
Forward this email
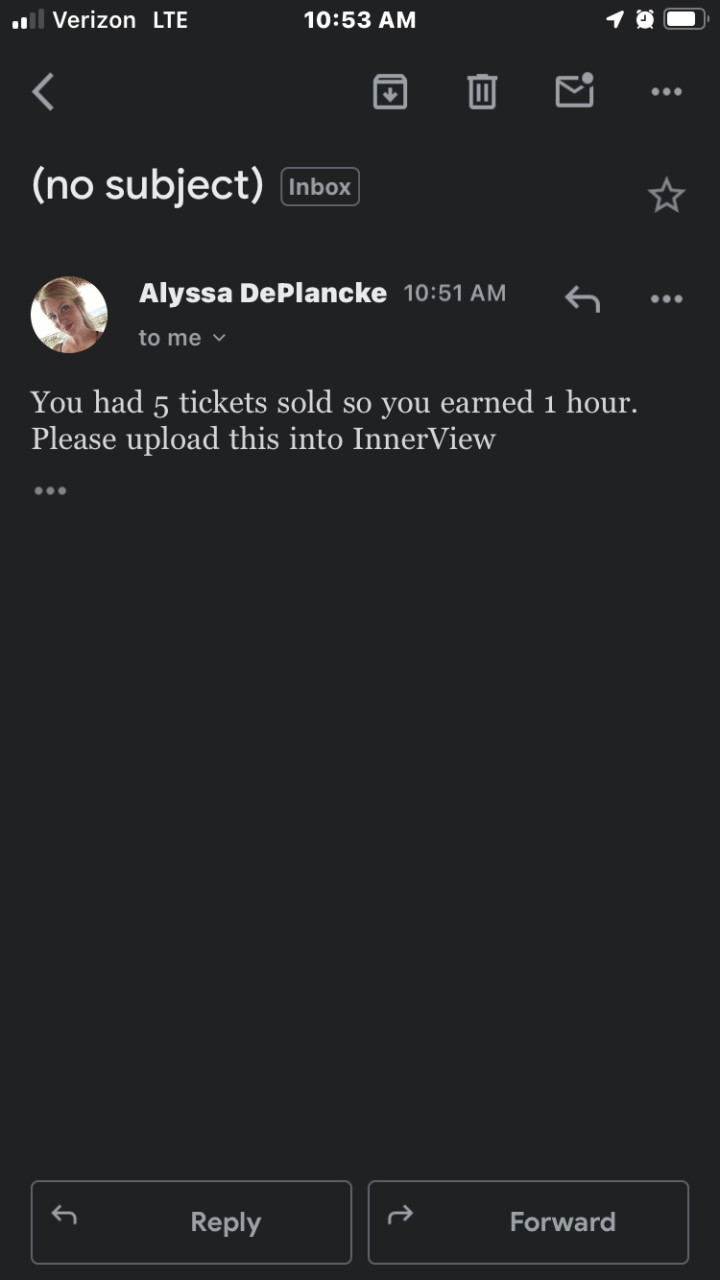click(528, 1222)
